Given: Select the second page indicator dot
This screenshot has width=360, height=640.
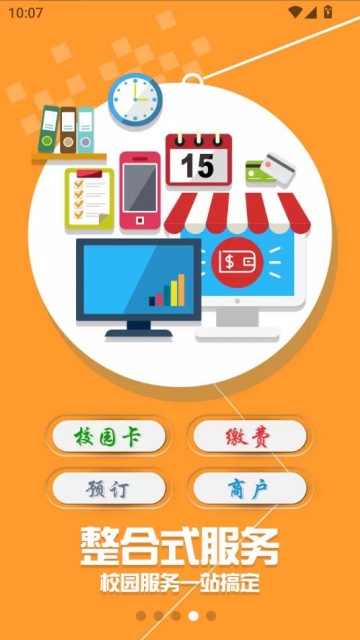Looking at the screenshot, I should click(x=158, y=616).
